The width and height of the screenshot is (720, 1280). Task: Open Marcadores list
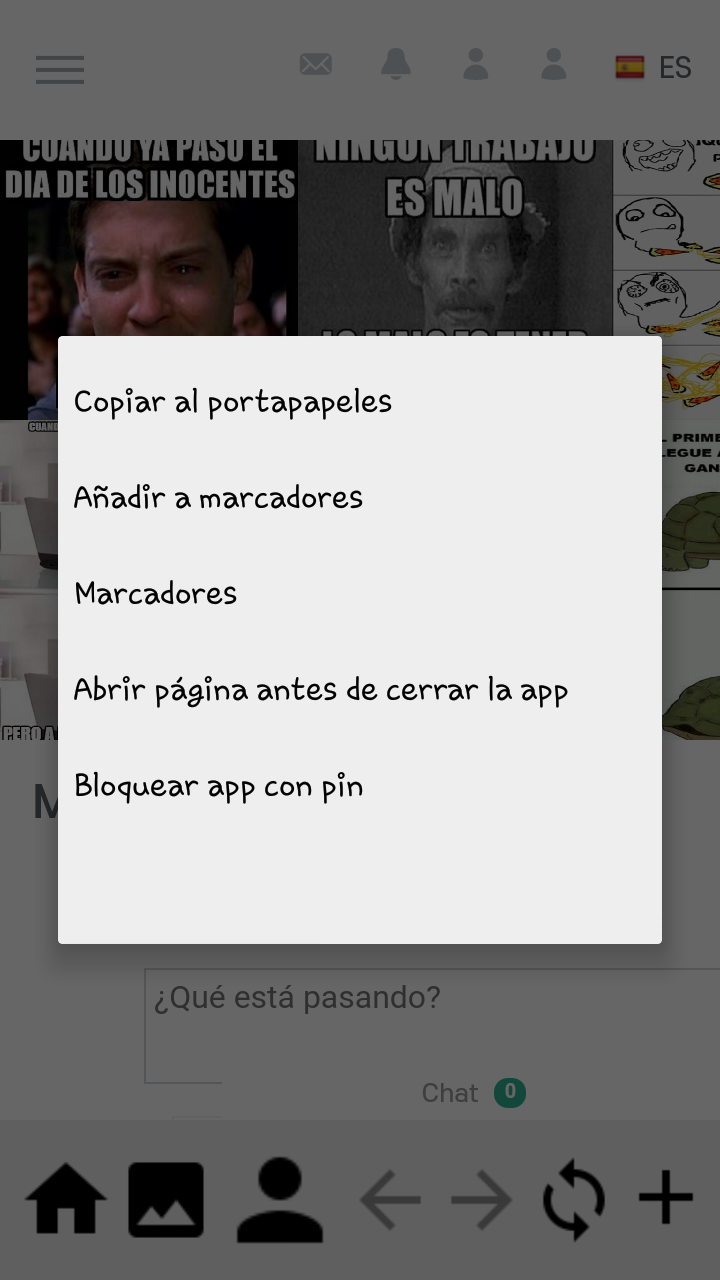click(156, 594)
